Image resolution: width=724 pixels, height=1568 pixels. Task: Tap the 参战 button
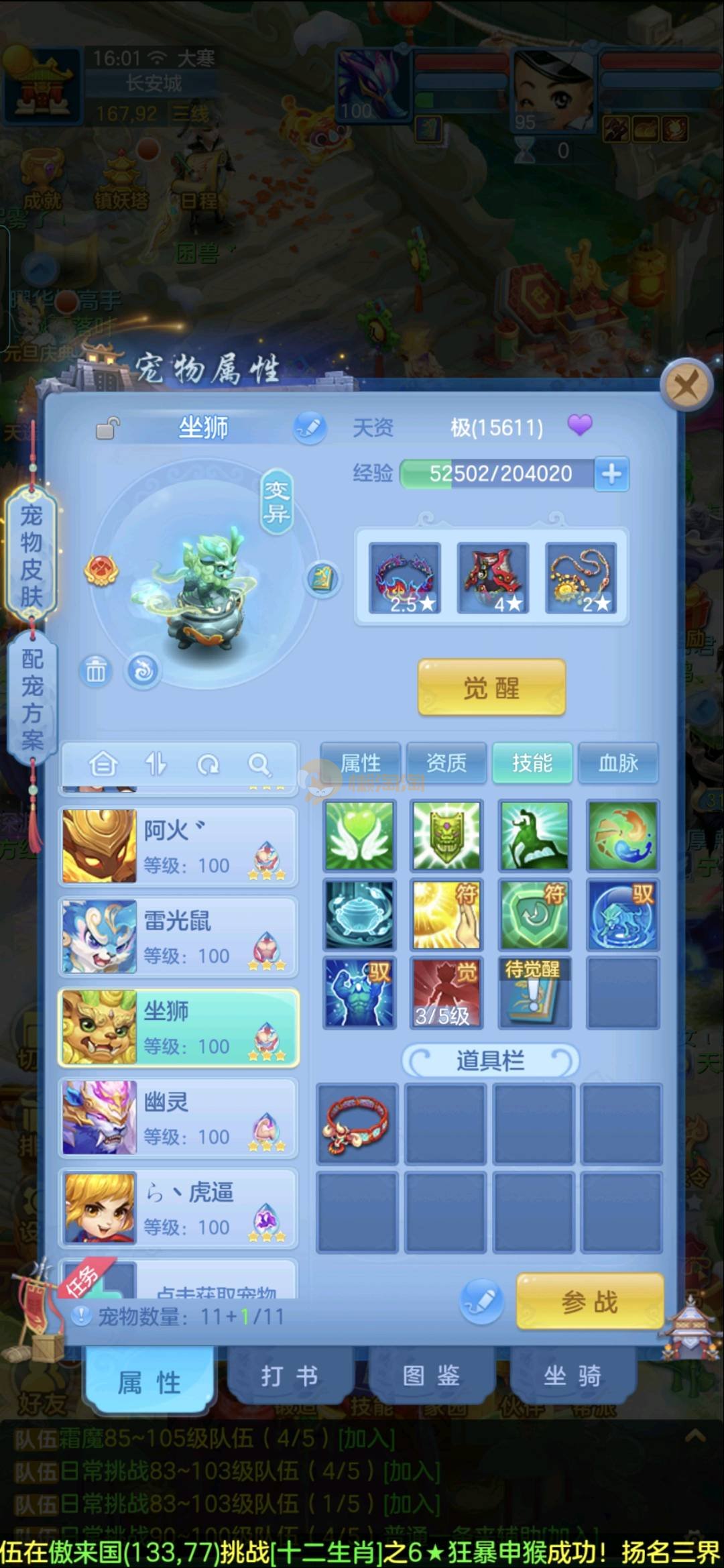589,1302
